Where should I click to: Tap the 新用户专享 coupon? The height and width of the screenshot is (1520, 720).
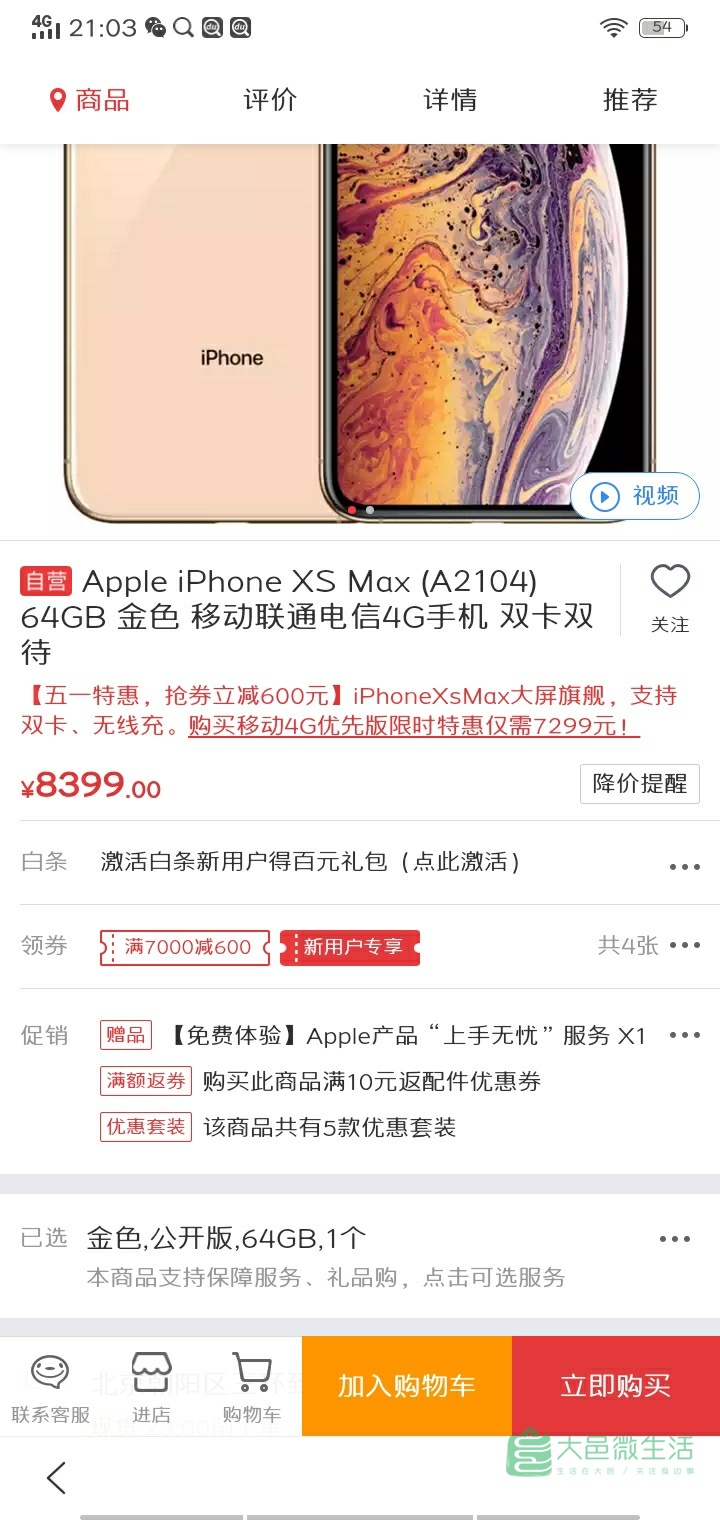(x=351, y=947)
